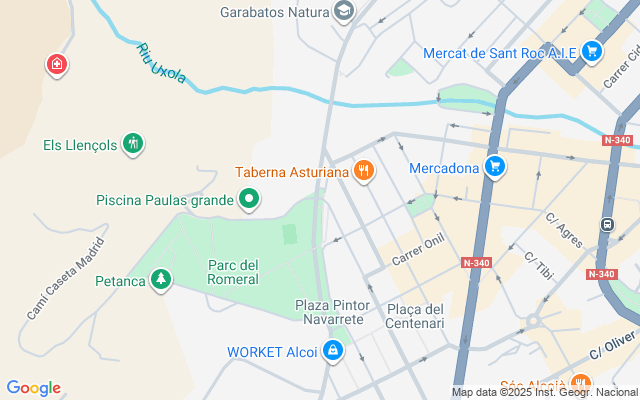Tap the bus stop icon

pos(606,225)
